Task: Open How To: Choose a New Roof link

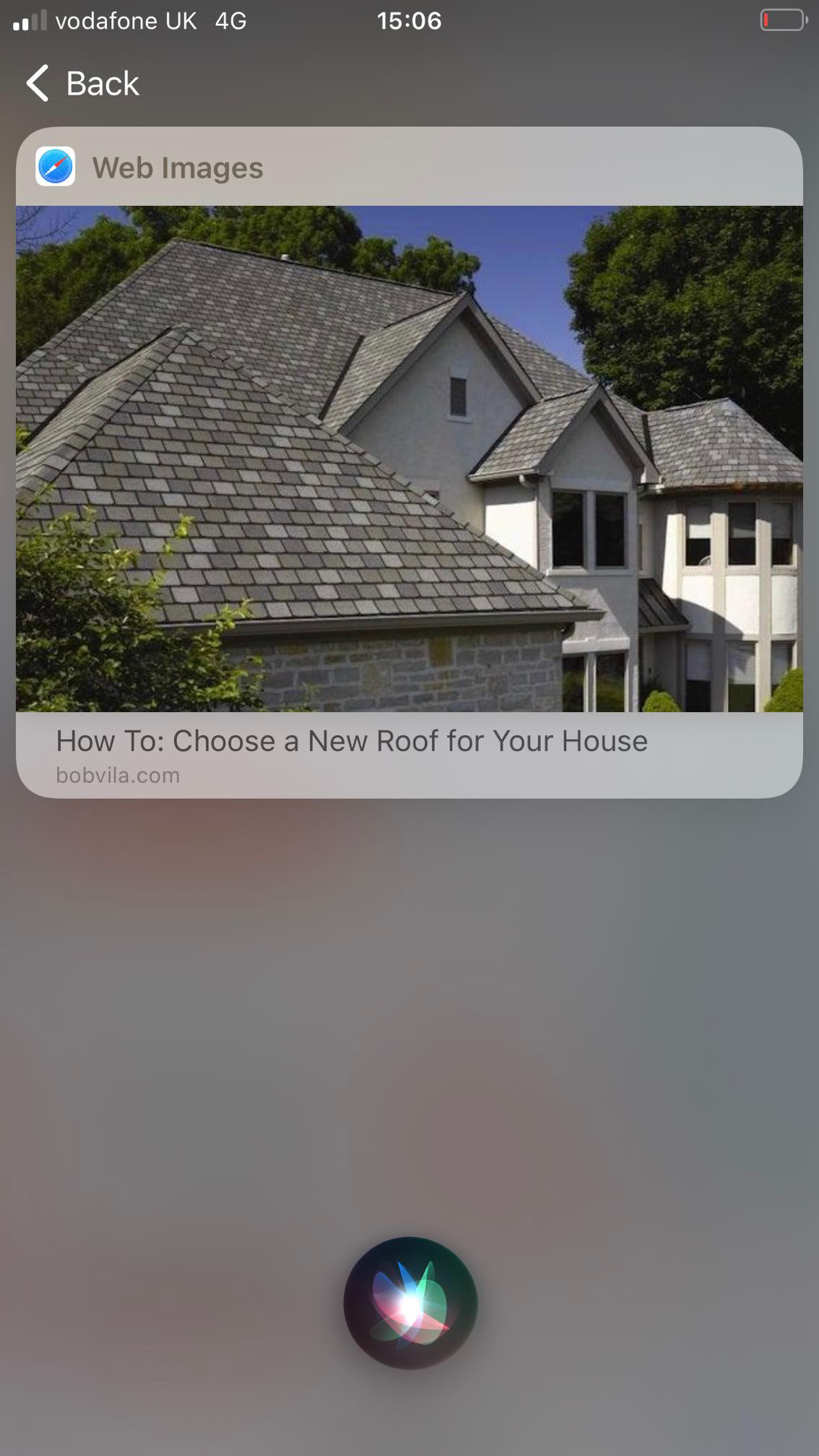Action: pyautogui.click(x=352, y=741)
